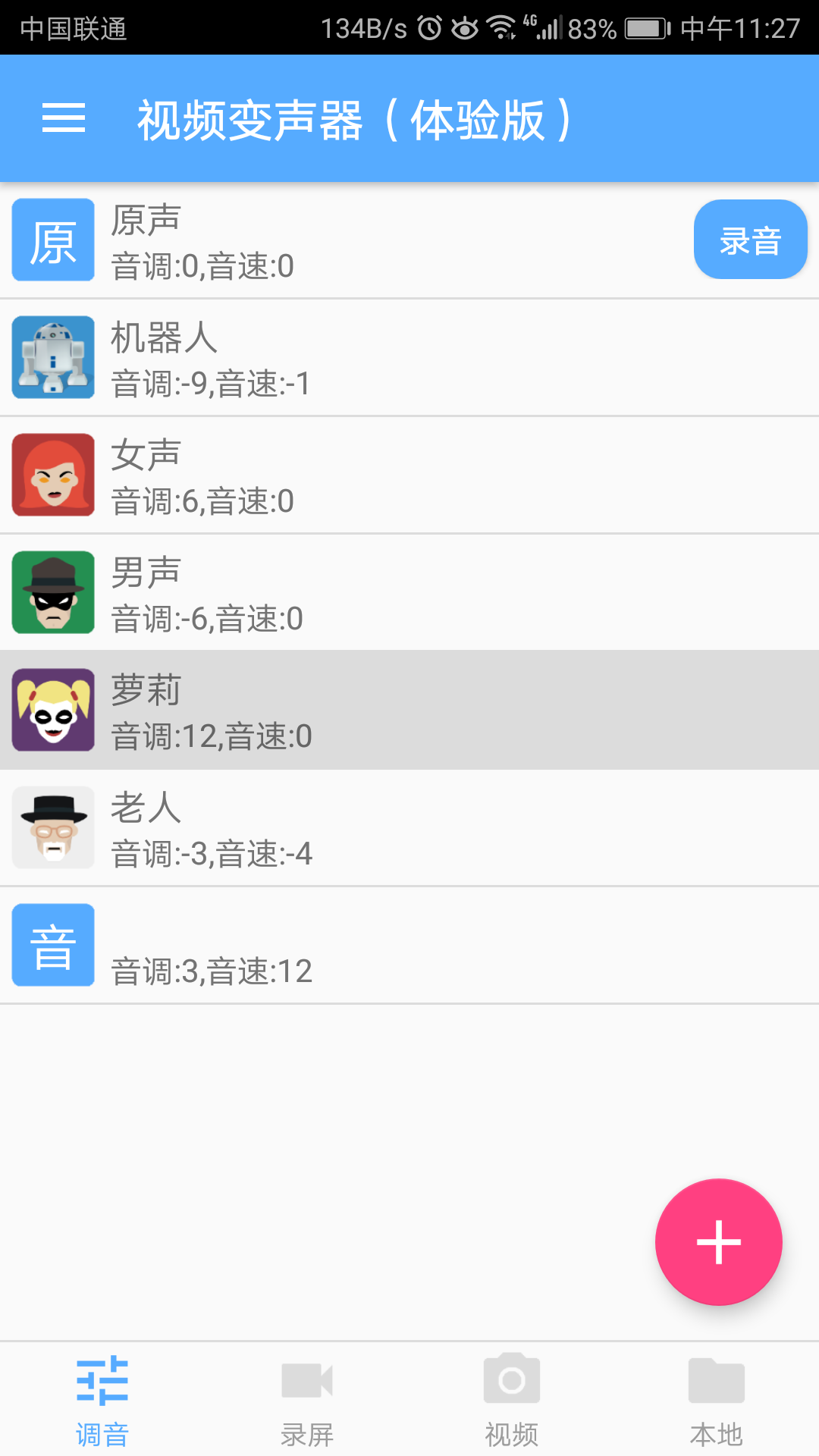Viewport: 819px width, 1456px height.
Task: Choose the 老人 old man voice preset
Action: click(x=409, y=827)
